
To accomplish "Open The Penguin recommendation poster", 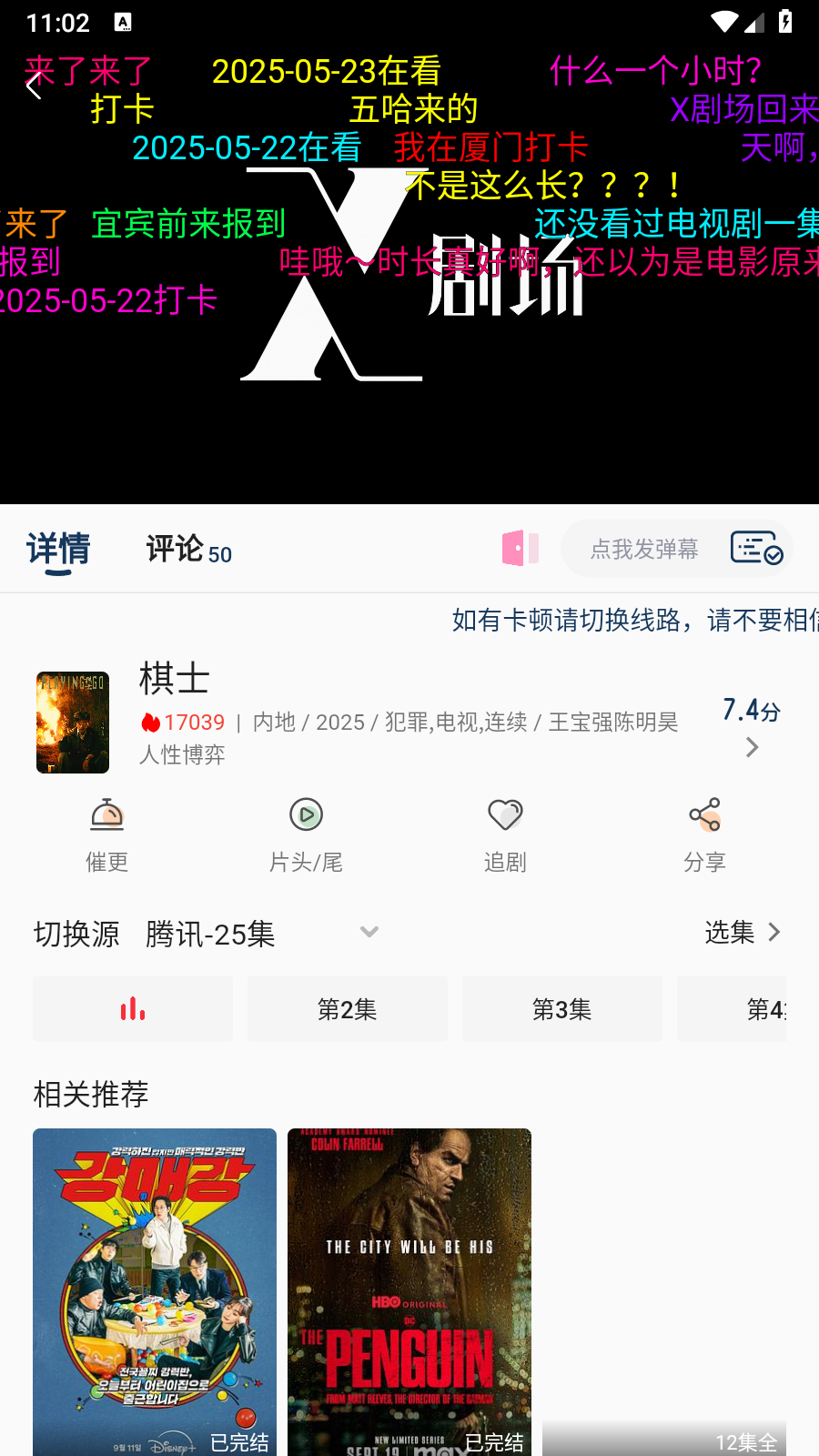I will pos(409,1290).
